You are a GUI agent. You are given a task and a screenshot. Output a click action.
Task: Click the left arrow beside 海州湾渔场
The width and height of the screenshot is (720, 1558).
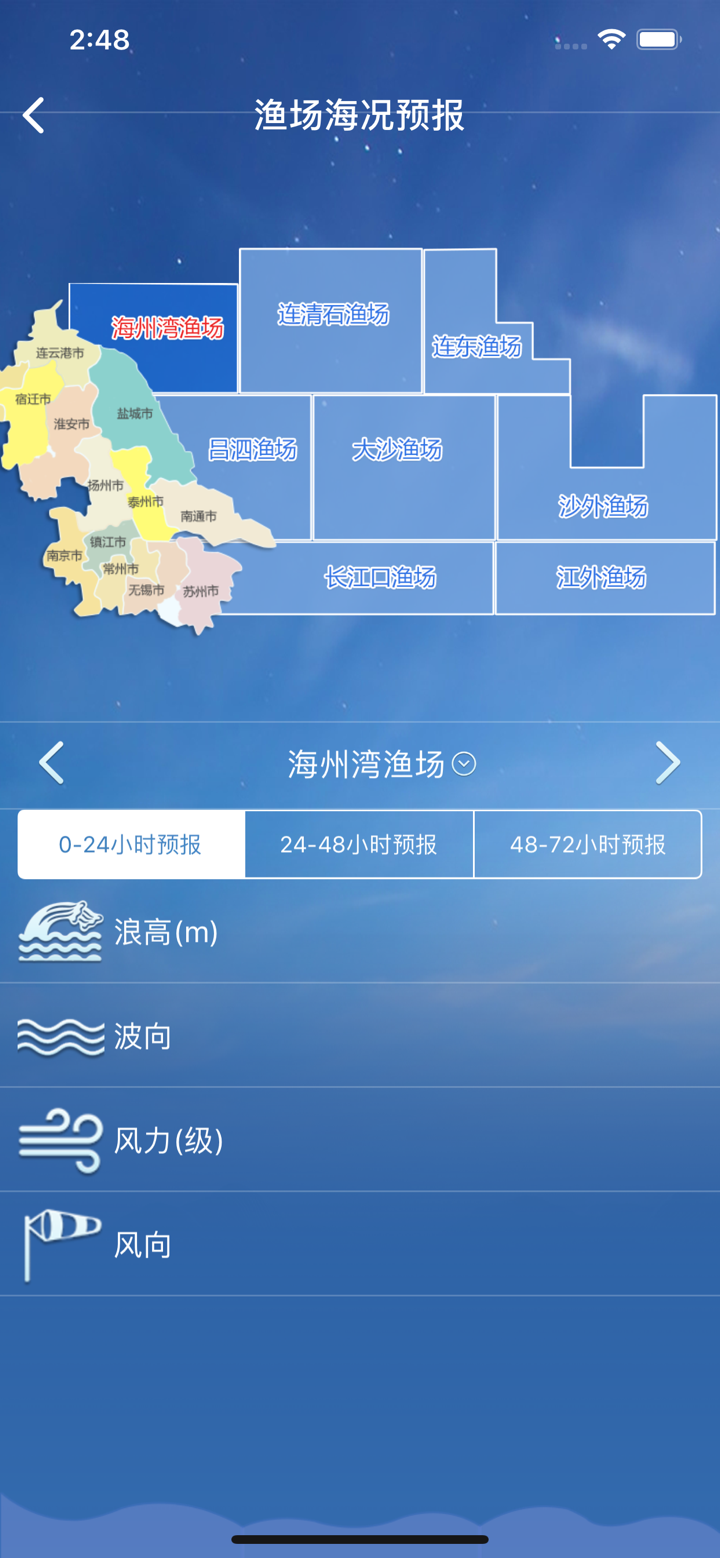[52, 762]
